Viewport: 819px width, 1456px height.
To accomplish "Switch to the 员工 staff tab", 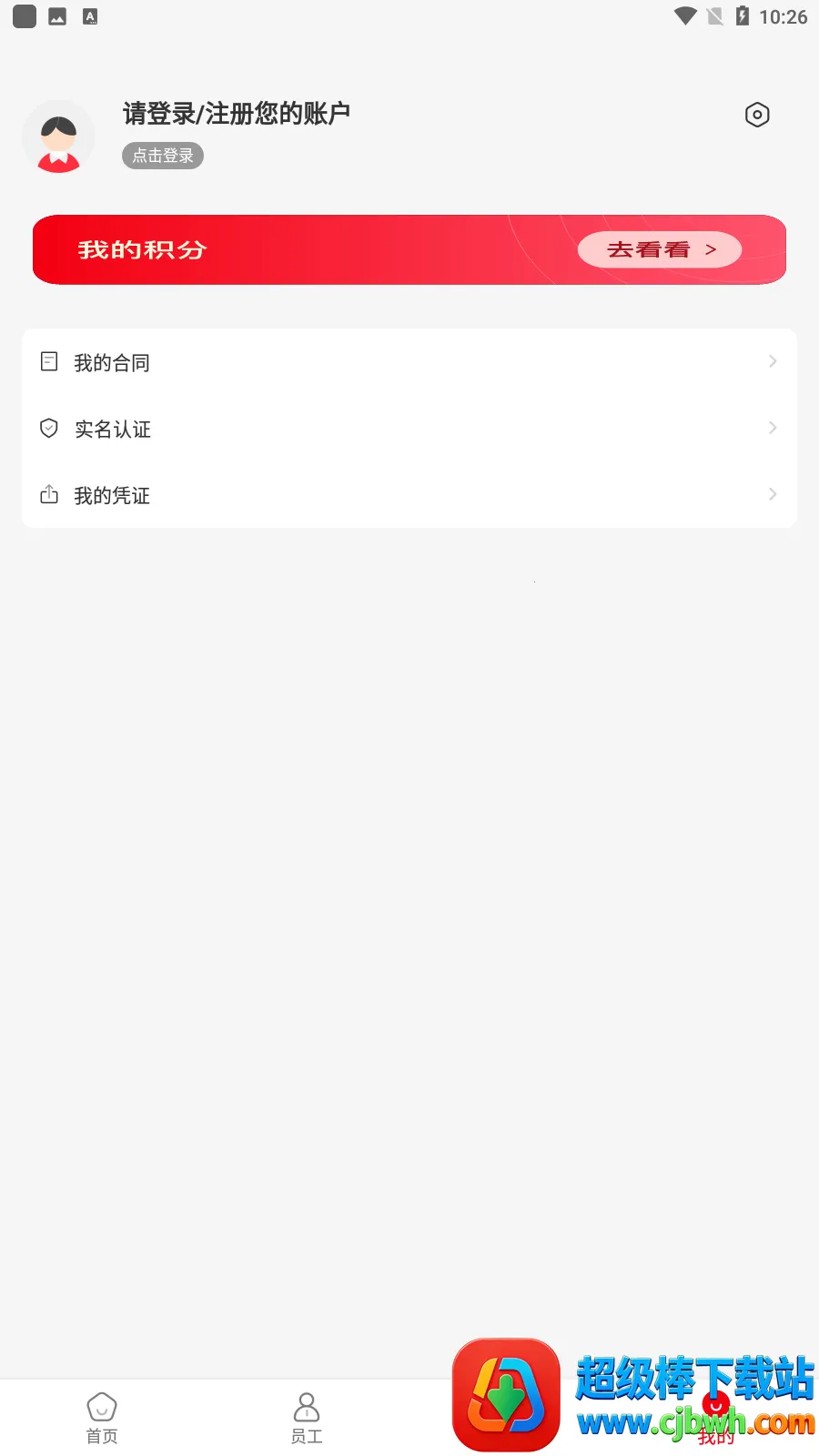I will (x=307, y=1418).
